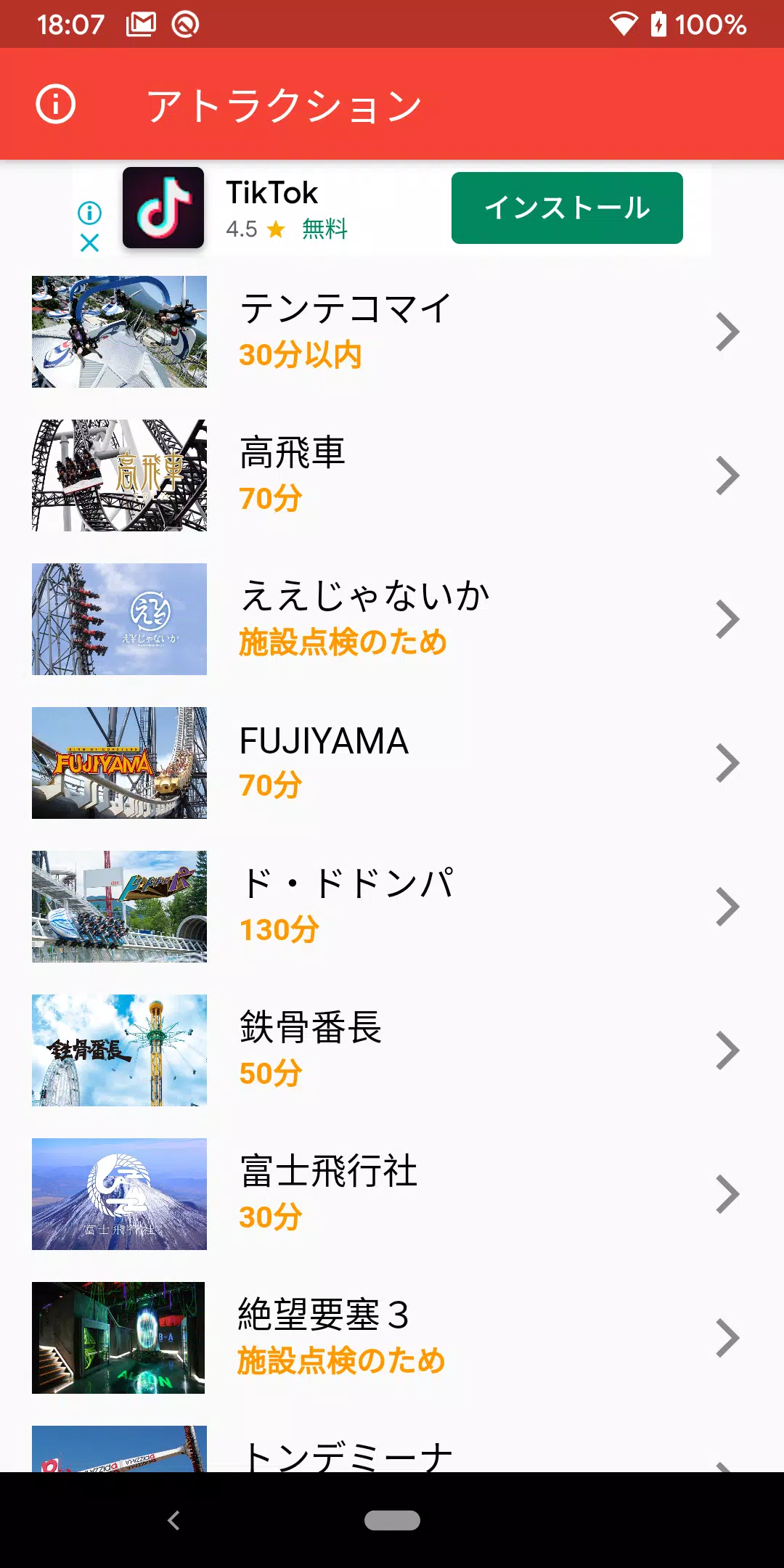Open the 絶望要塞3 attraction

[x=392, y=1338]
